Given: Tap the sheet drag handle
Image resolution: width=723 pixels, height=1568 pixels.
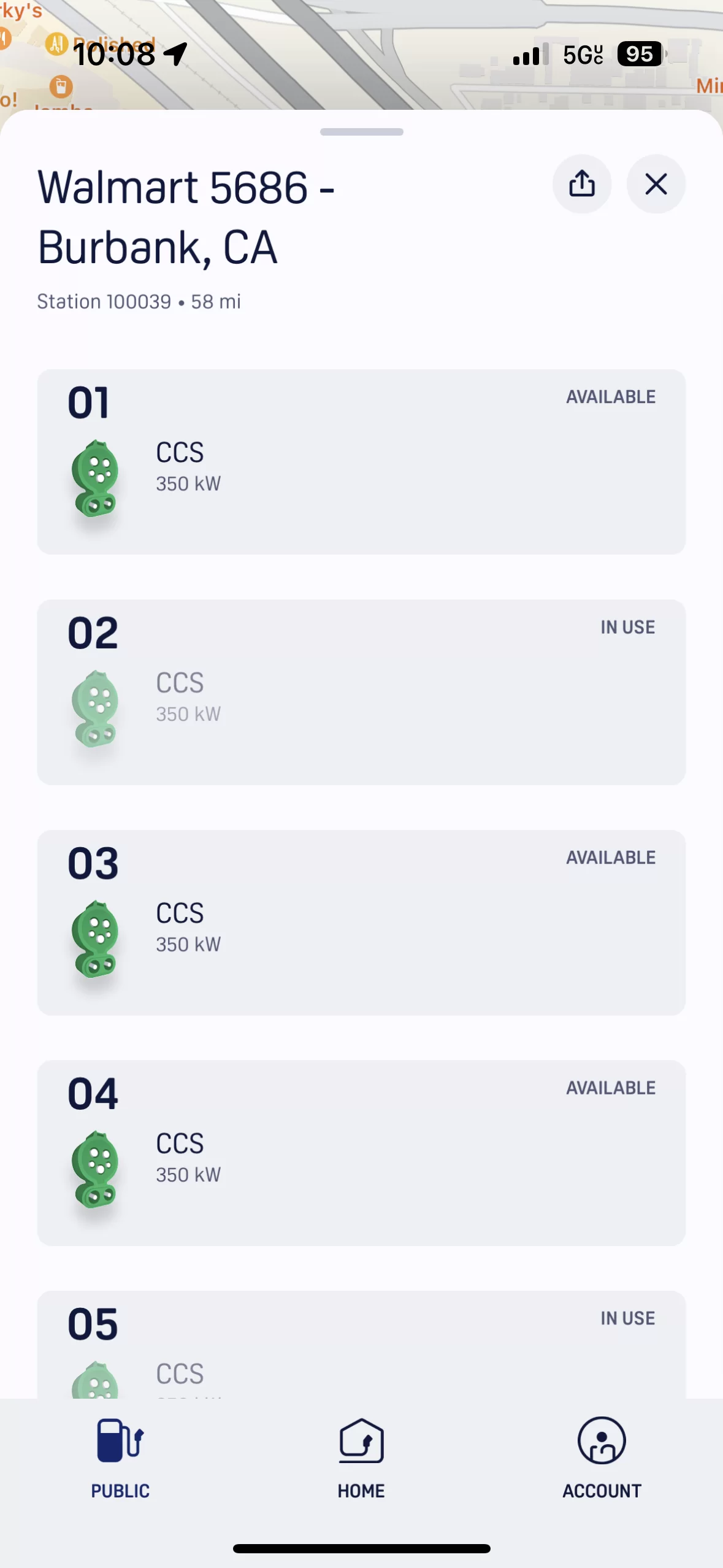Looking at the screenshot, I should (361, 132).
